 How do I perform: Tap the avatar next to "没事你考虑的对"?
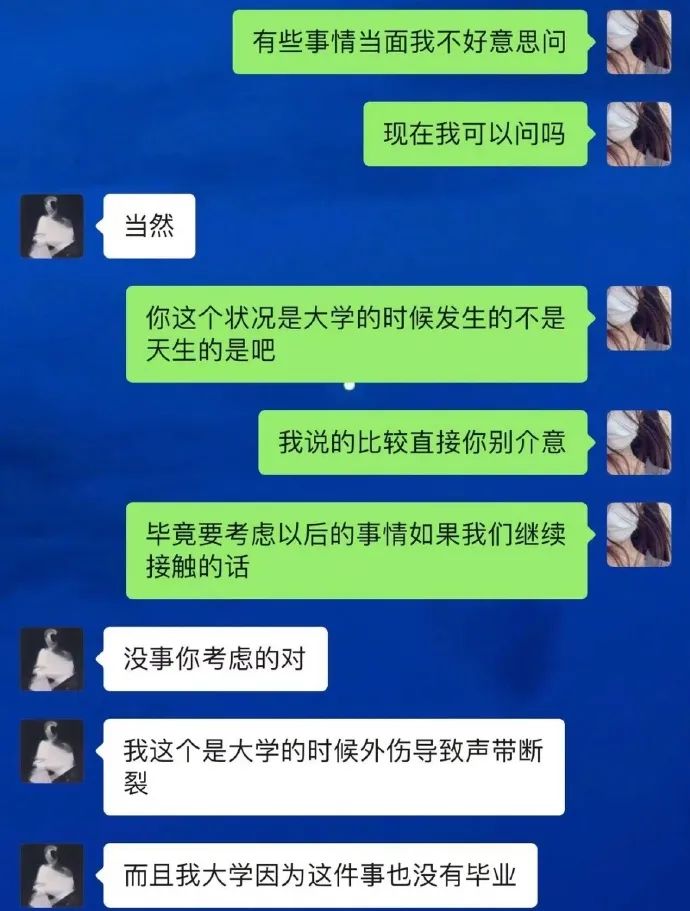pos(52,658)
